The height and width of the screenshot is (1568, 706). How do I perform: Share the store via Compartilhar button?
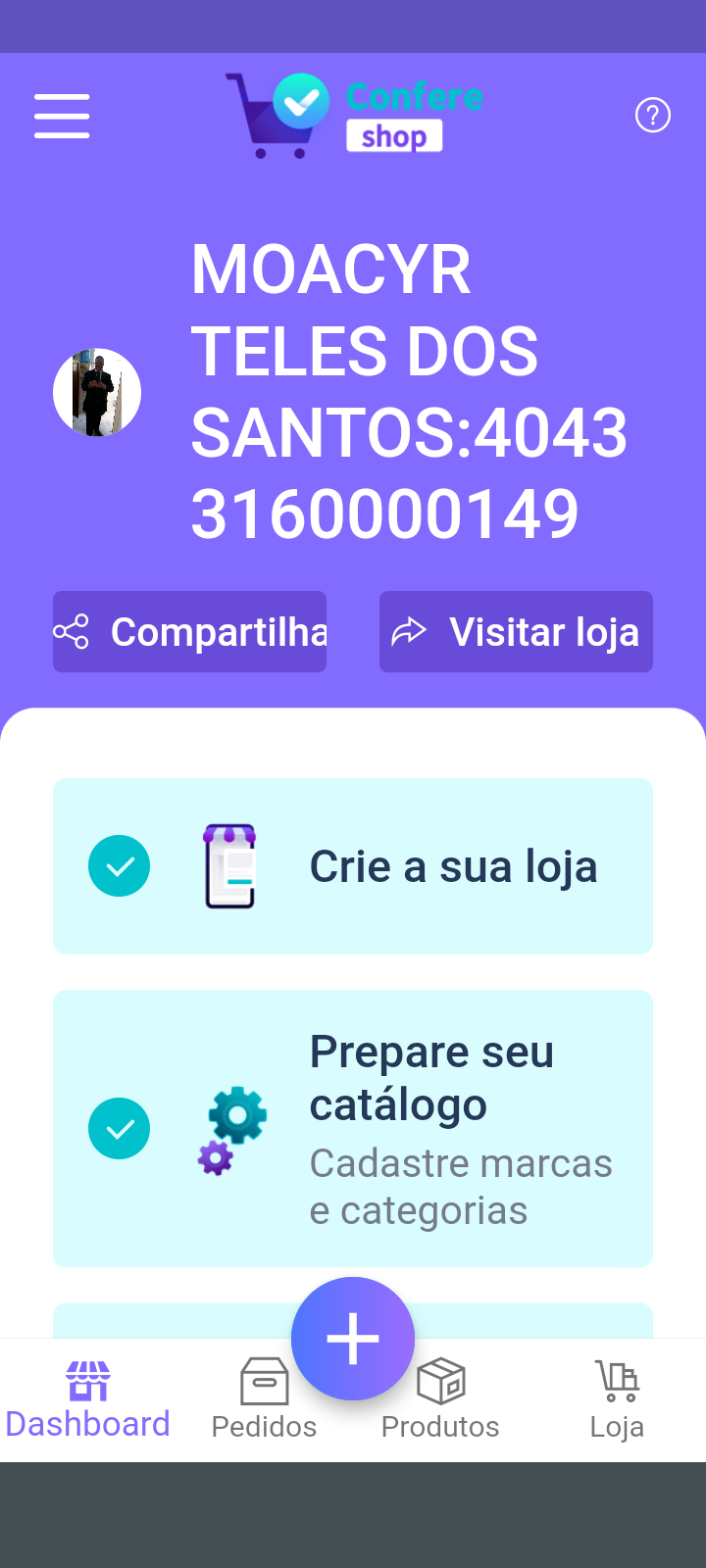tap(189, 632)
